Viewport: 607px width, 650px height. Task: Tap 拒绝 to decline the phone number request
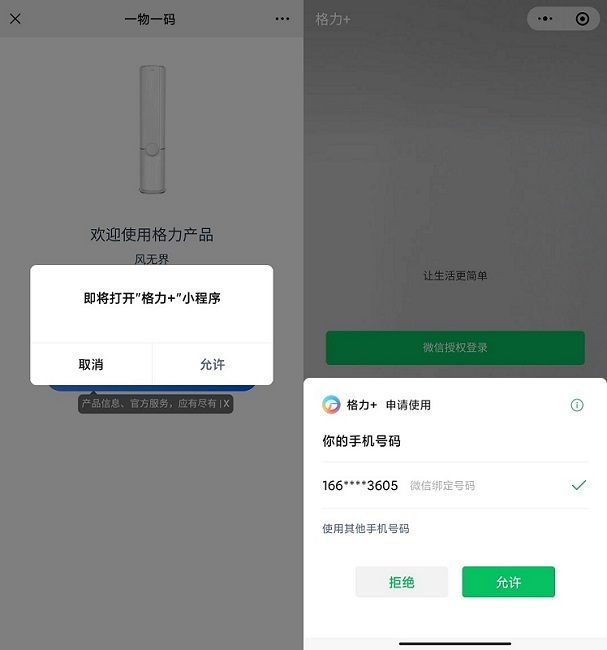(x=401, y=582)
